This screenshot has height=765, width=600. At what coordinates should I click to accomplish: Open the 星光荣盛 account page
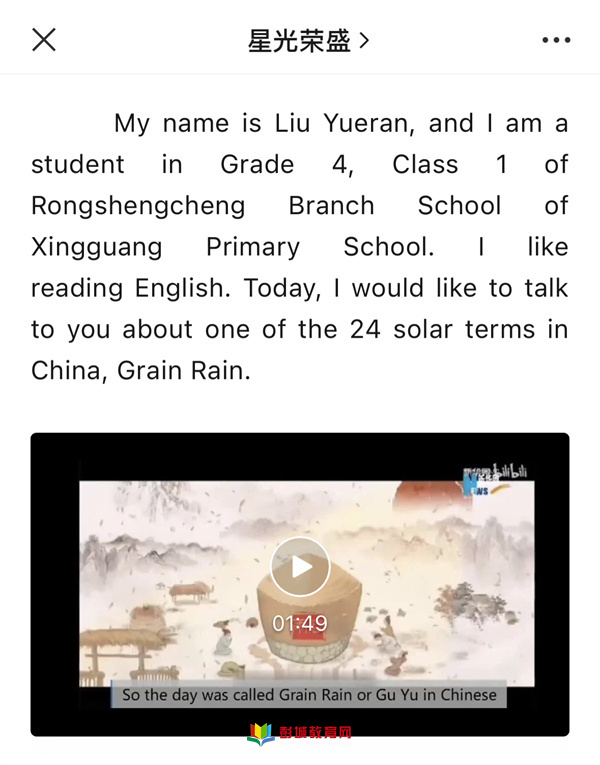click(x=308, y=40)
